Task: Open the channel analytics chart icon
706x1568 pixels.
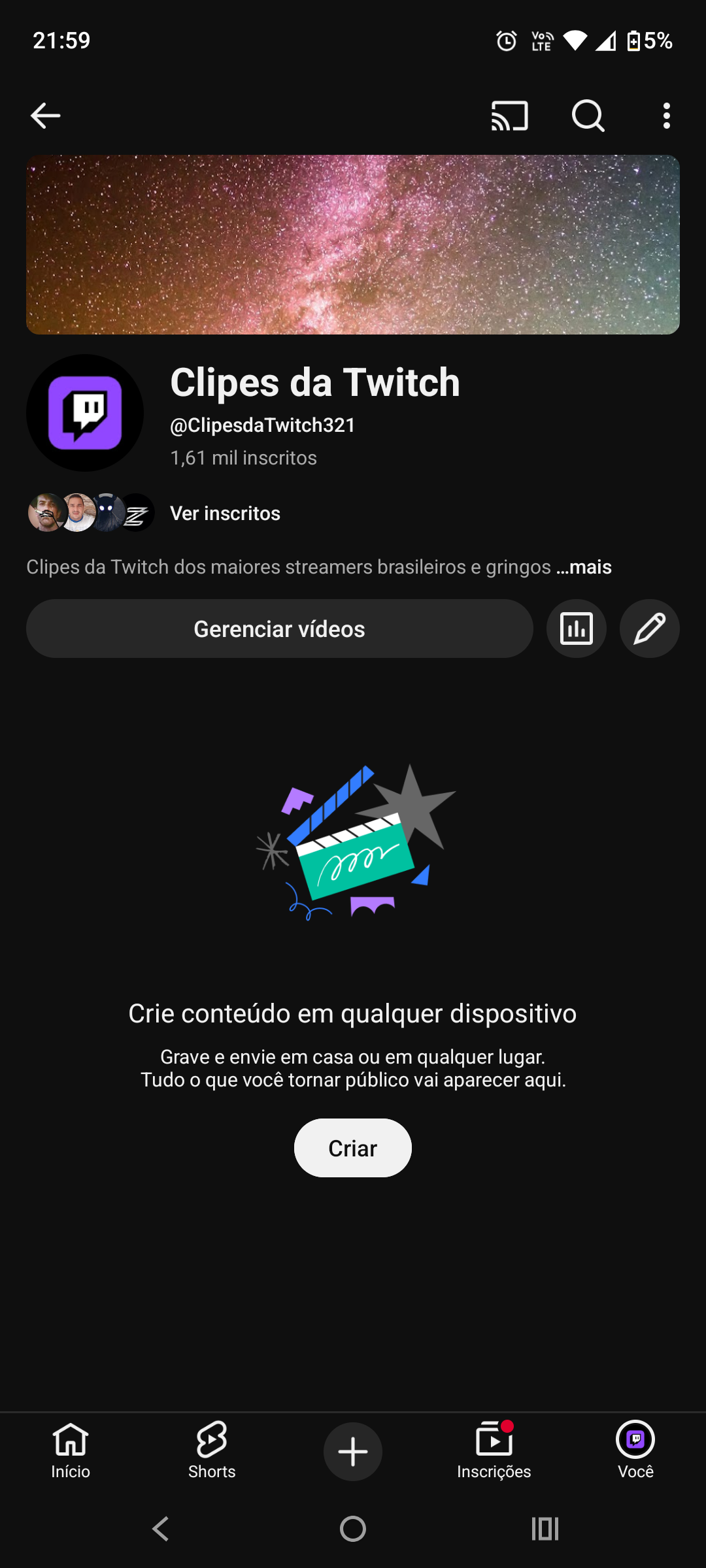Action: 576,629
